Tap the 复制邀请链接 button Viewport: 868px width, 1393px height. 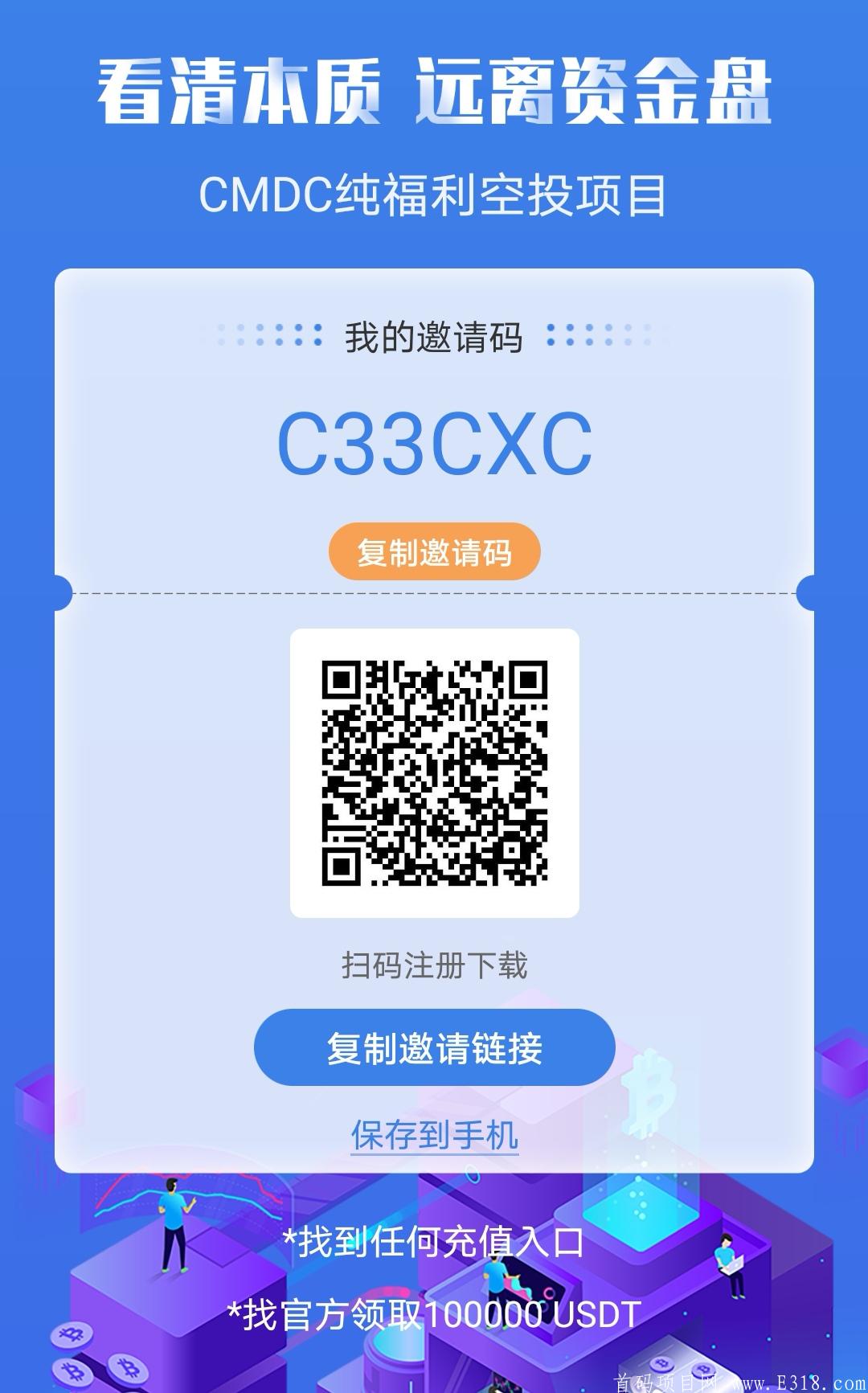point(434,1048)
